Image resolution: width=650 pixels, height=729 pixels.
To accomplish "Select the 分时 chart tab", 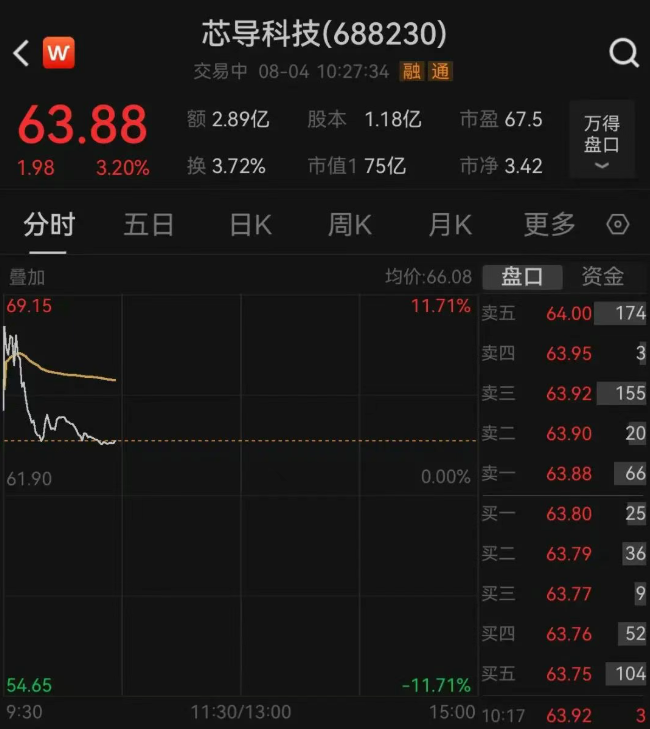I will click(x=49, y=225).
